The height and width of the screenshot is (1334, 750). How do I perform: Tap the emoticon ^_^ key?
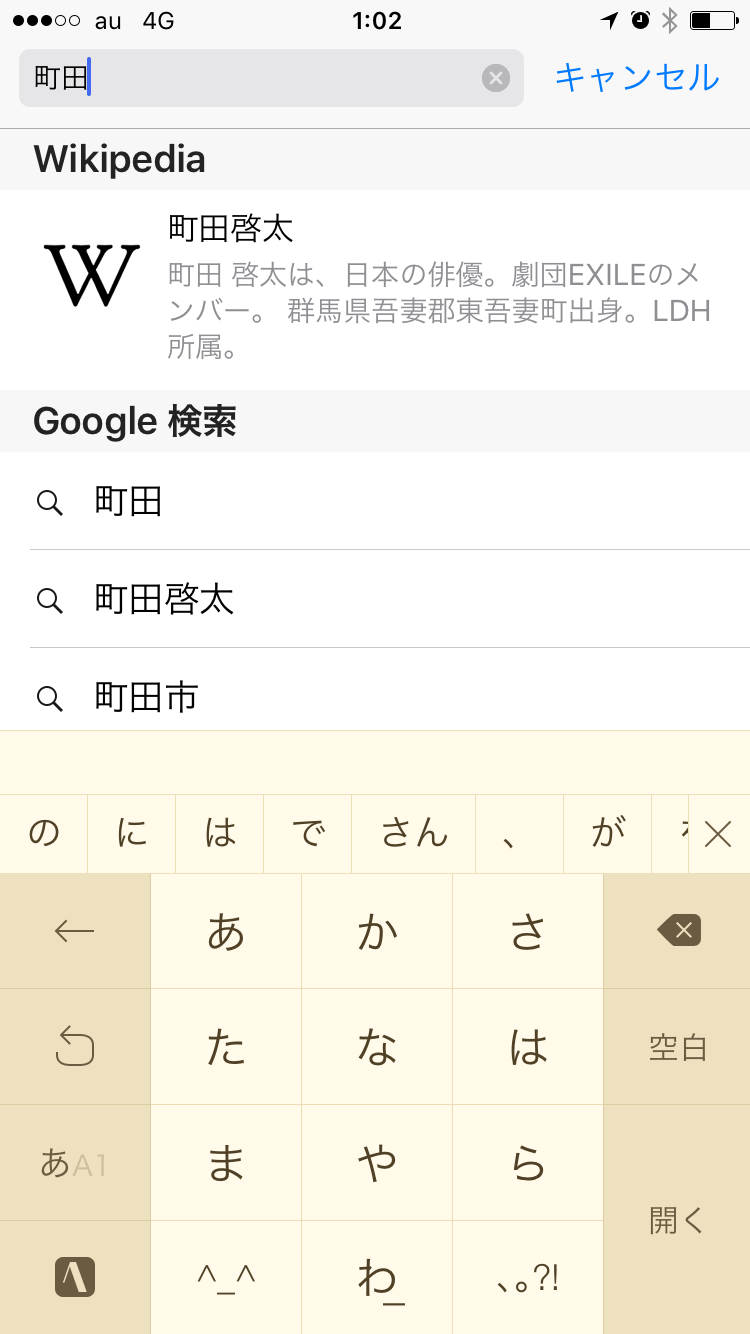pos(226,1277)
